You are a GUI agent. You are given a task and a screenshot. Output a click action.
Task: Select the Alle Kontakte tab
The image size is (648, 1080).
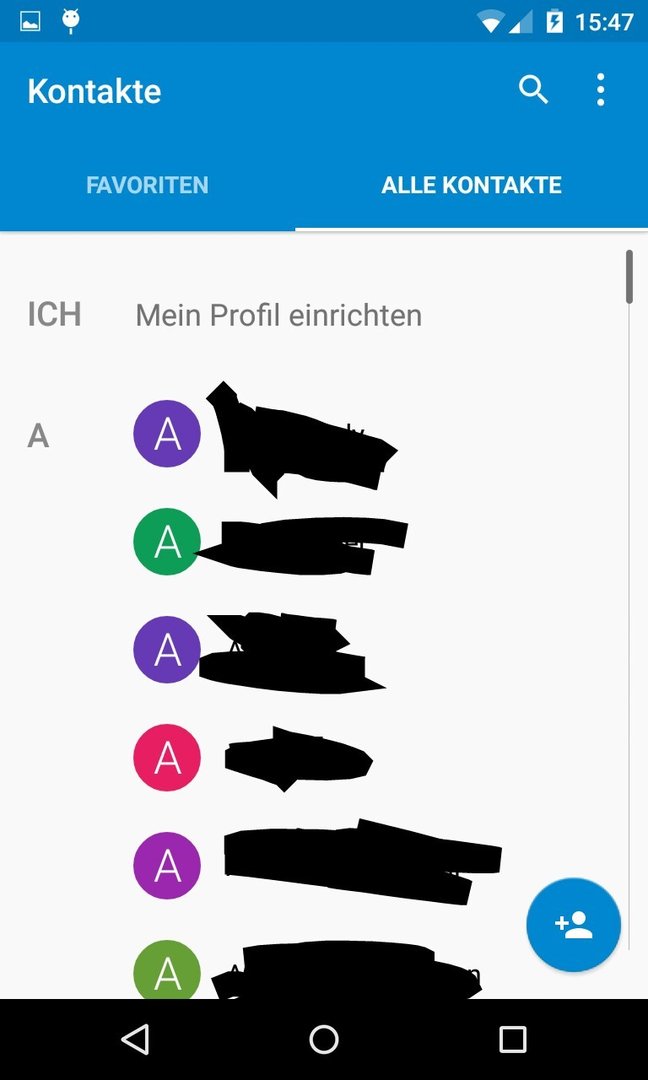click(x=472, y=185)
